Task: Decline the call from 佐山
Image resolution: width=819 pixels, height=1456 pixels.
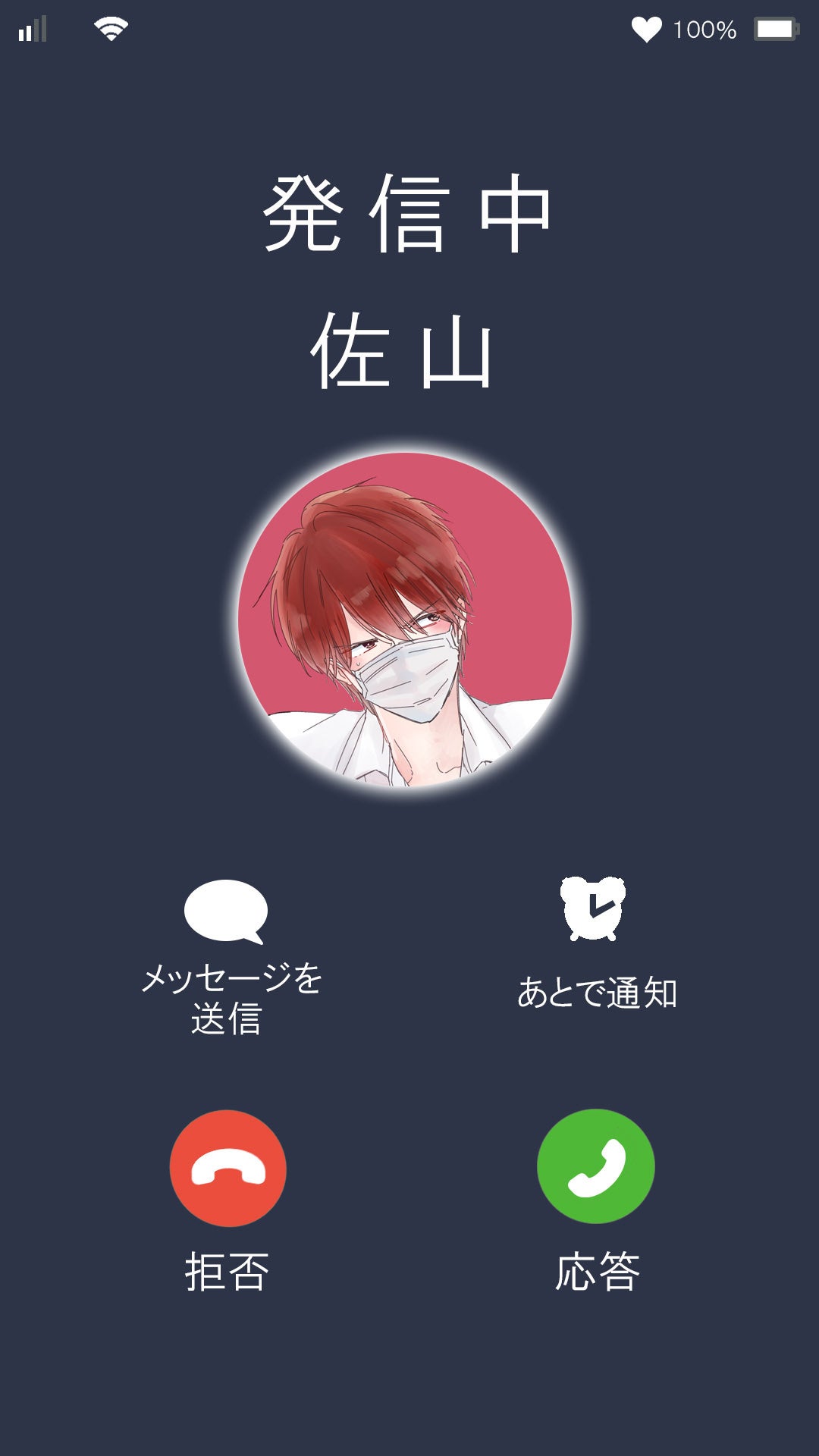Action: 227,1168
